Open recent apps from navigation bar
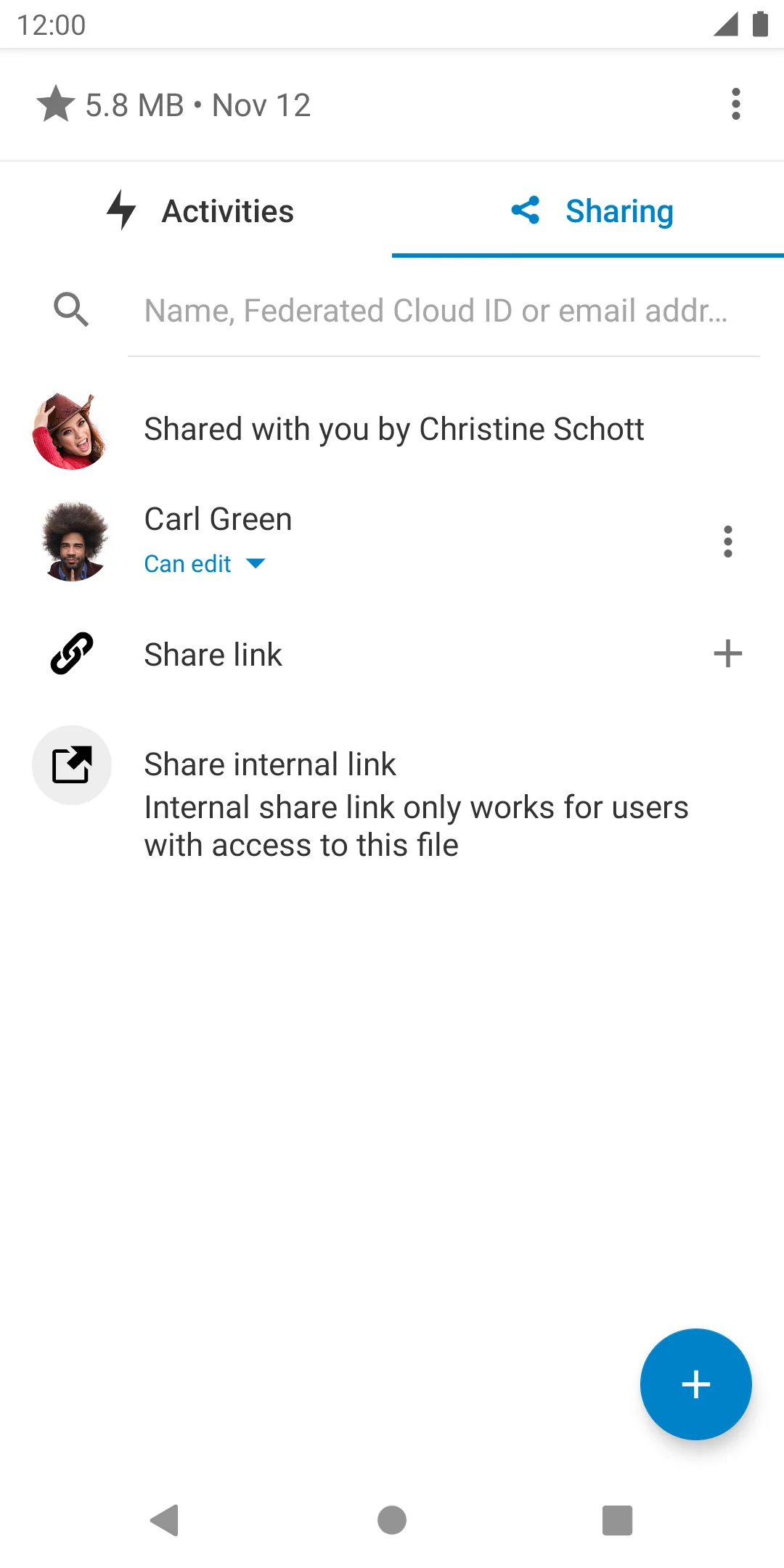The image size is (784, 1568). pos(617,1520)
